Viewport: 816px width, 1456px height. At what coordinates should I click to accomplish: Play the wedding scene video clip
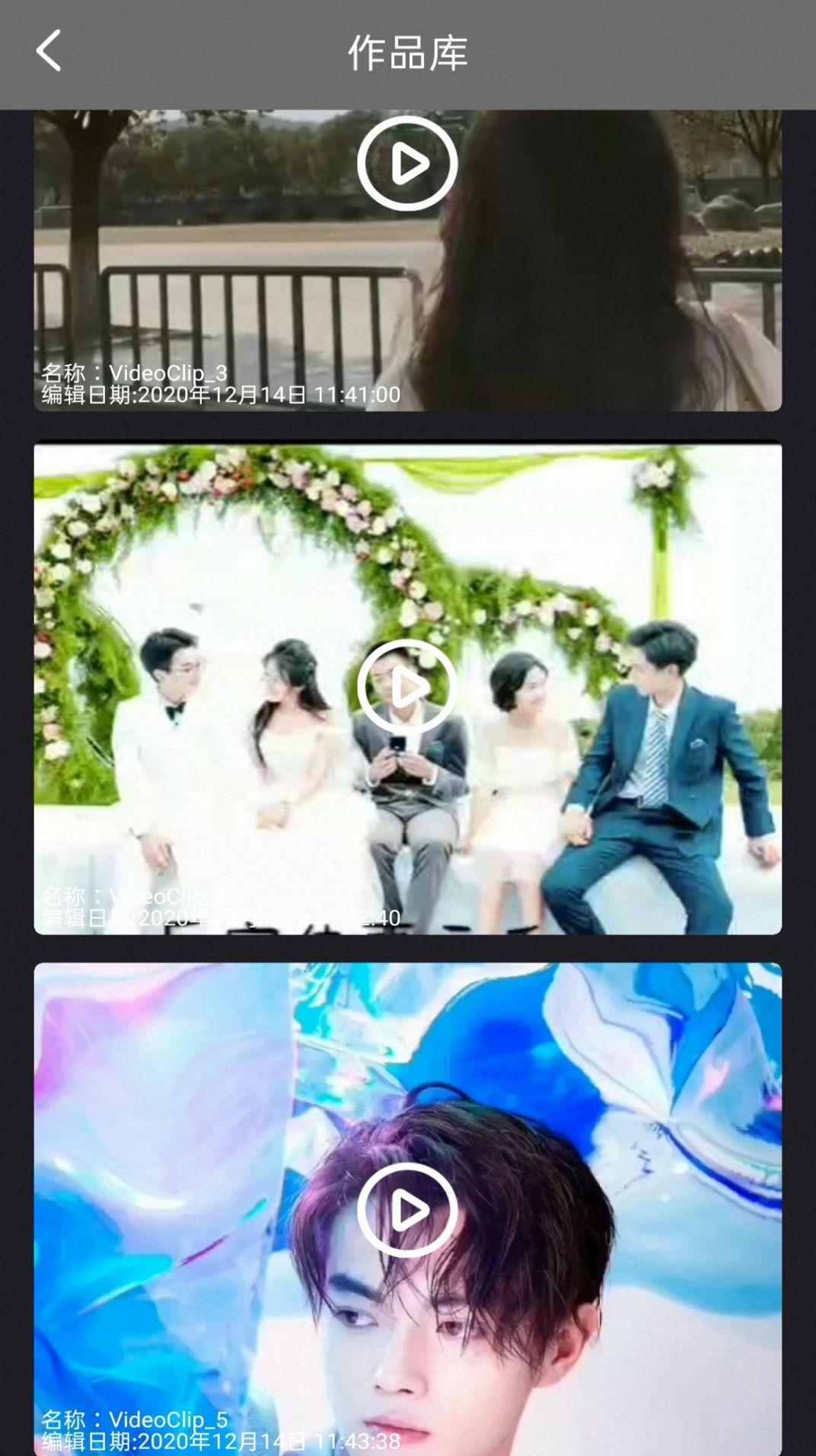point(407,688)
